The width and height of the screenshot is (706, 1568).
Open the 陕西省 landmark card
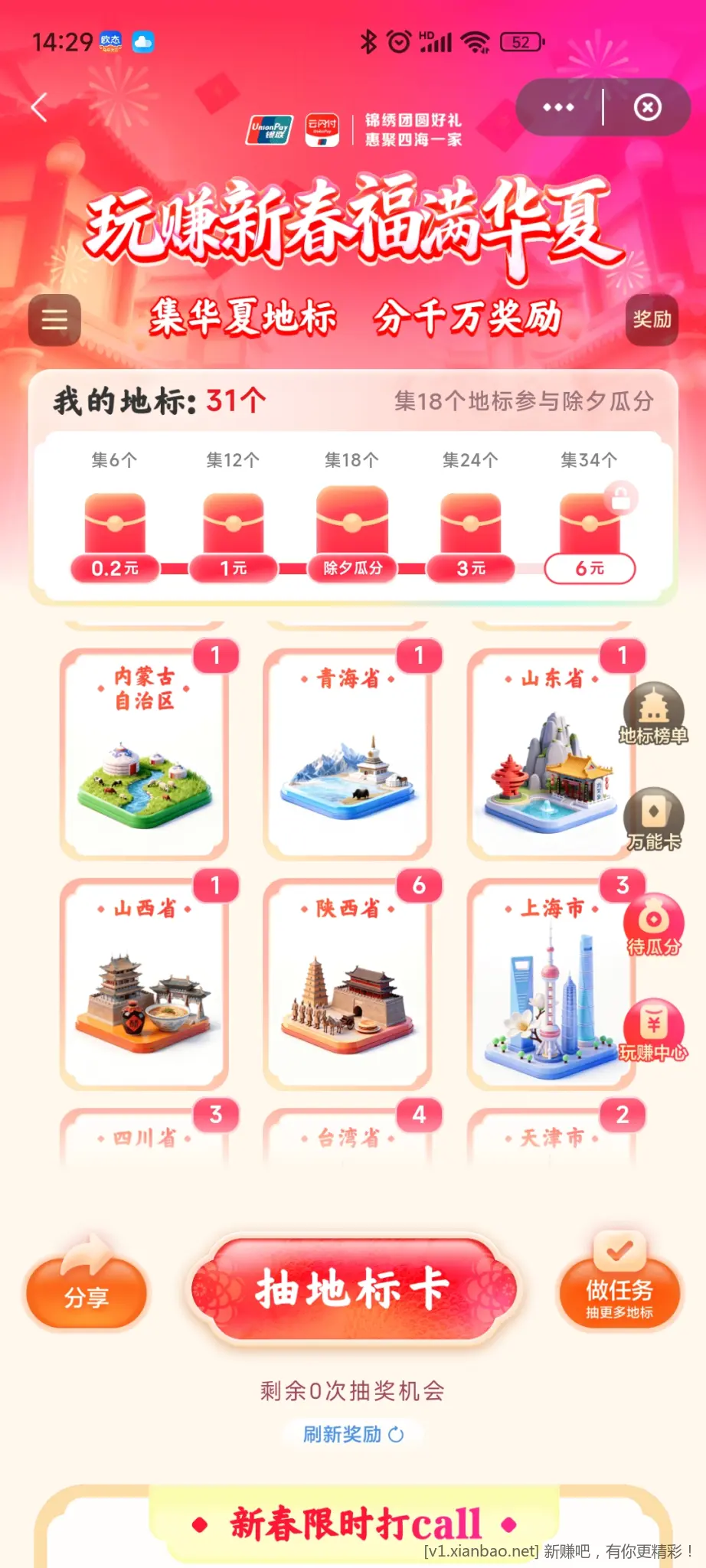click(x=348, y=984)
